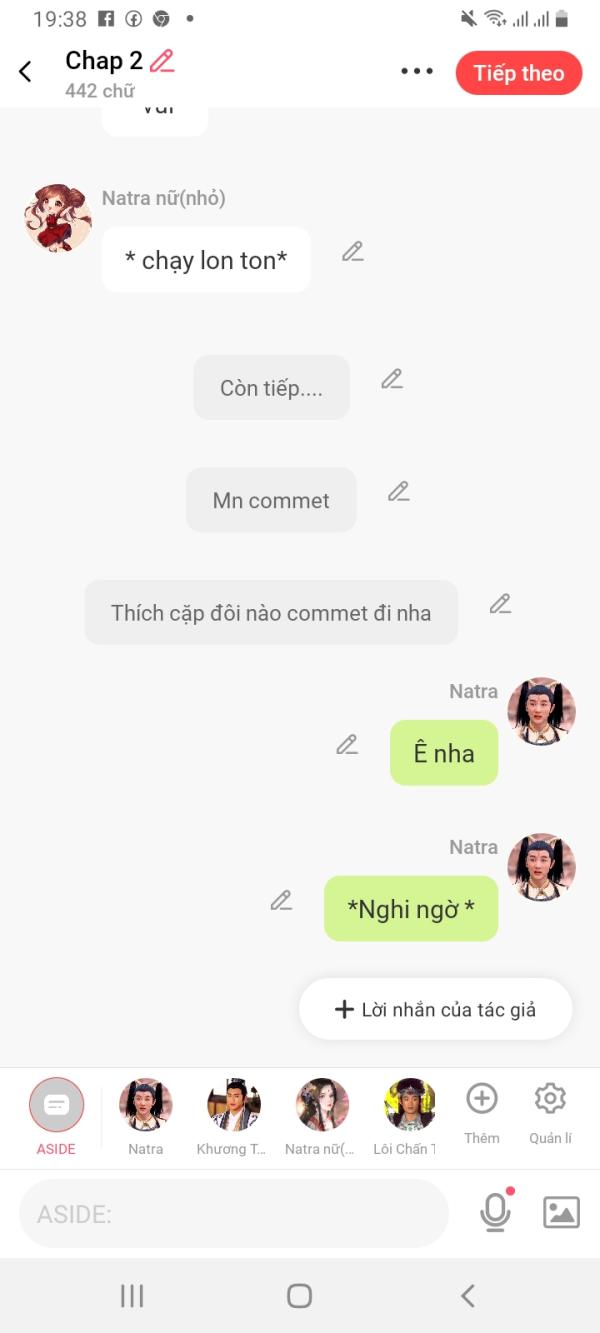Tap the microphone voice input icon
600x1333 pixels.
point(496,1212)
